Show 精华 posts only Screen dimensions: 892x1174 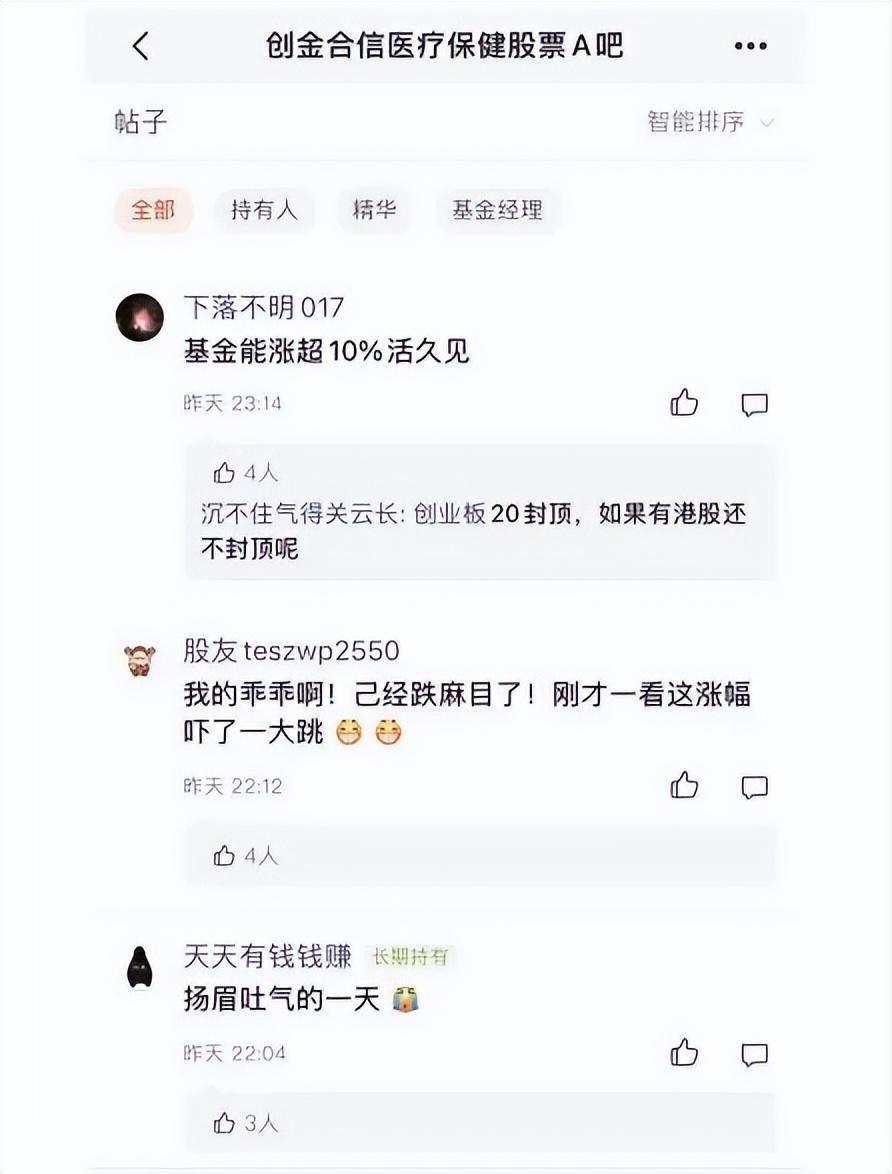374,210
